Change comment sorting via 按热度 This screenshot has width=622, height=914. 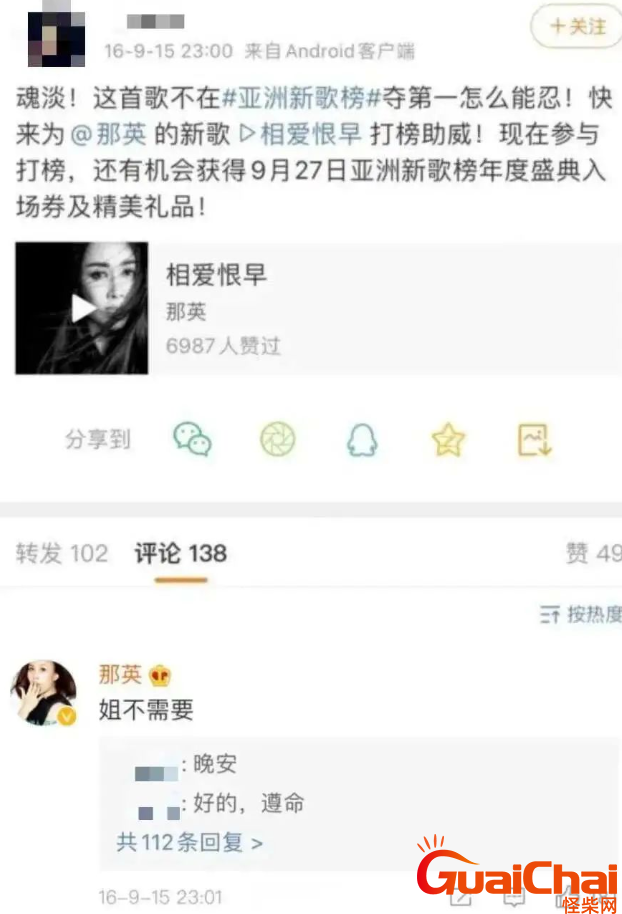[x=582, y=614]
